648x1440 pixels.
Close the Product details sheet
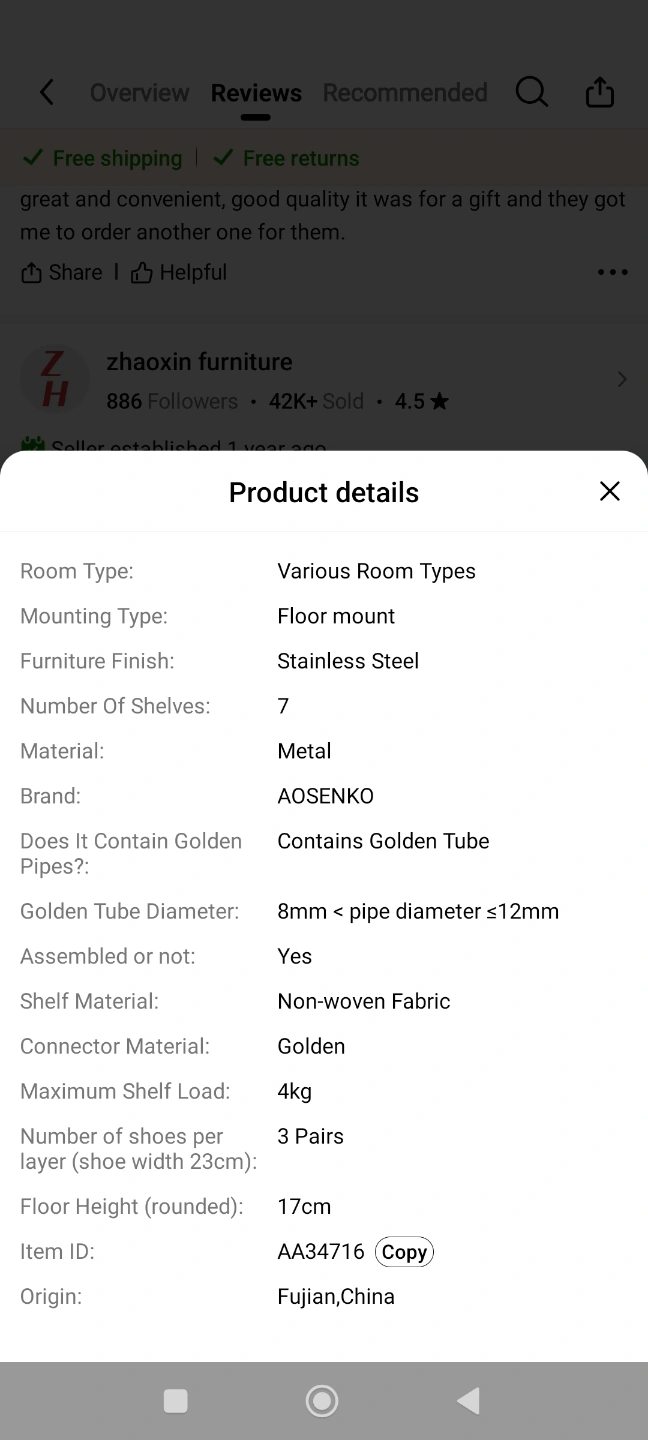click(x=610, y=491)
